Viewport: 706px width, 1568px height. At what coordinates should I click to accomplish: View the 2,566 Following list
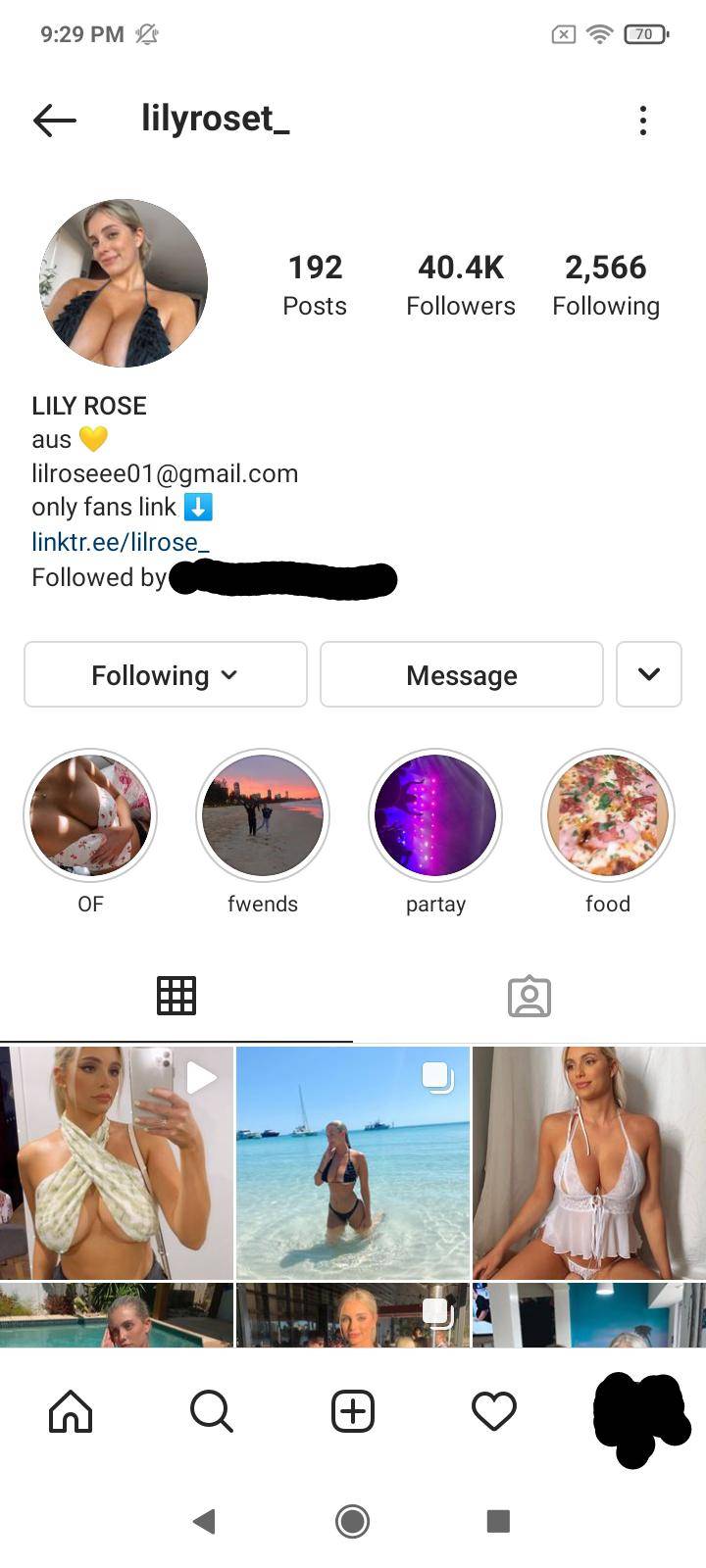(x=605, y=284)
